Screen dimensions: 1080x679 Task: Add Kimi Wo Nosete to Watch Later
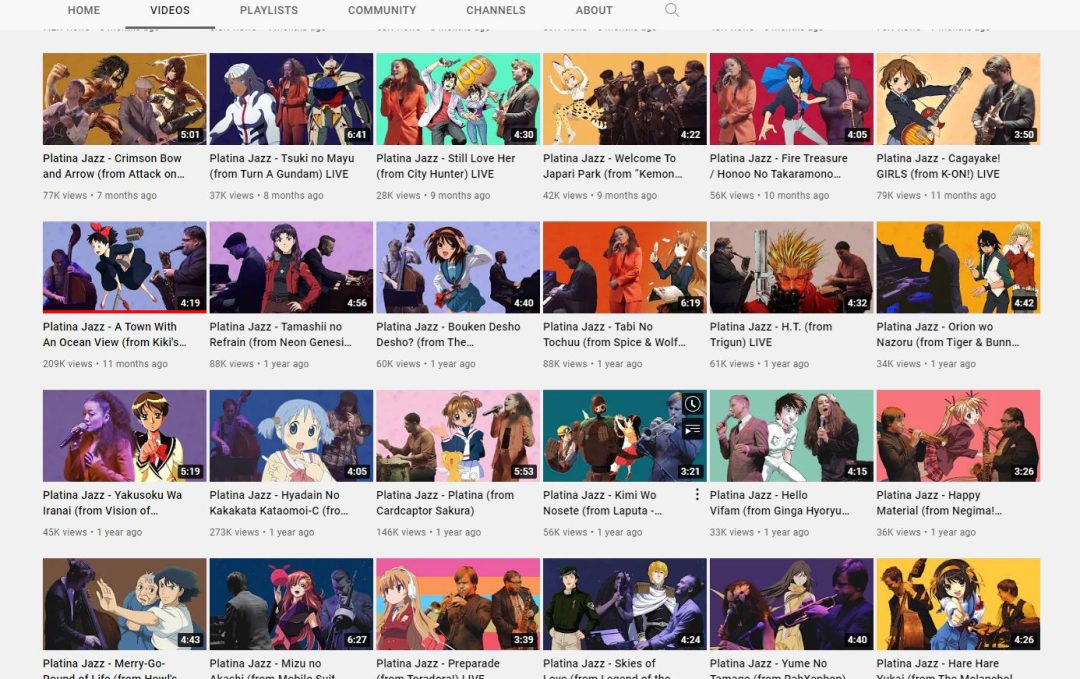693,404
